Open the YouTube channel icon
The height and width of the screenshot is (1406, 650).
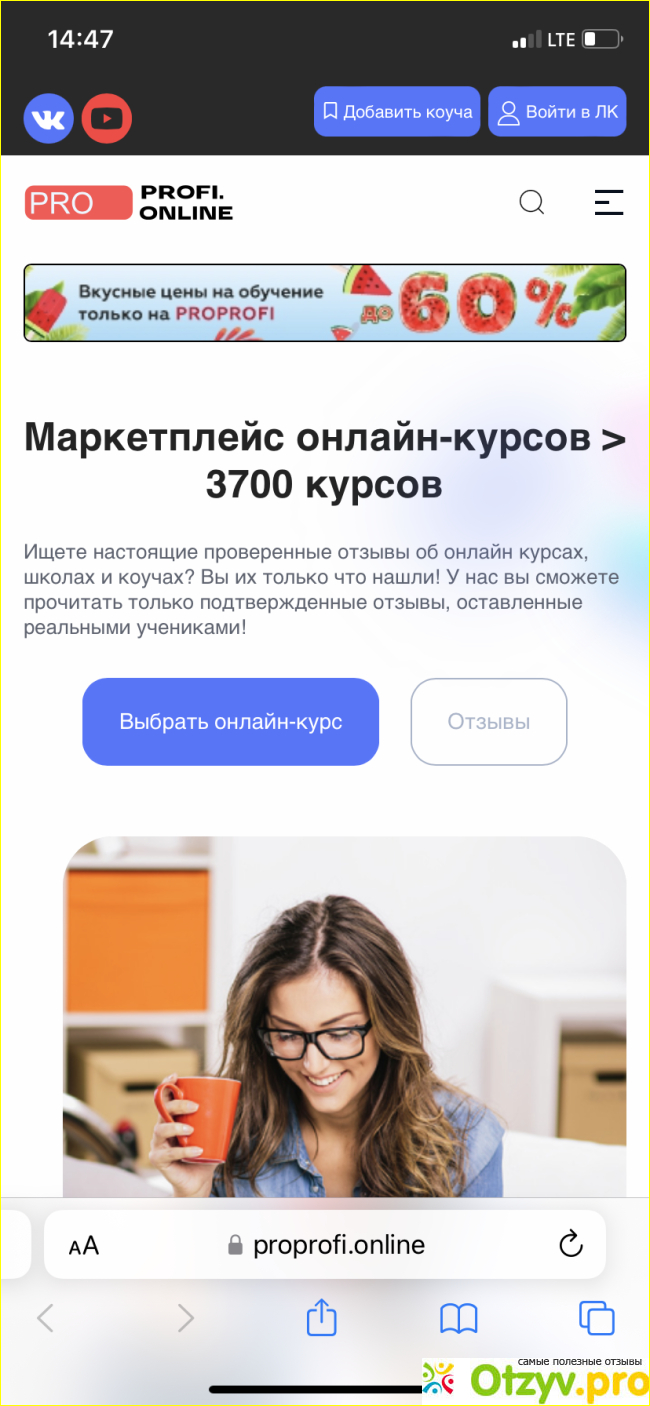click(107, 119)
